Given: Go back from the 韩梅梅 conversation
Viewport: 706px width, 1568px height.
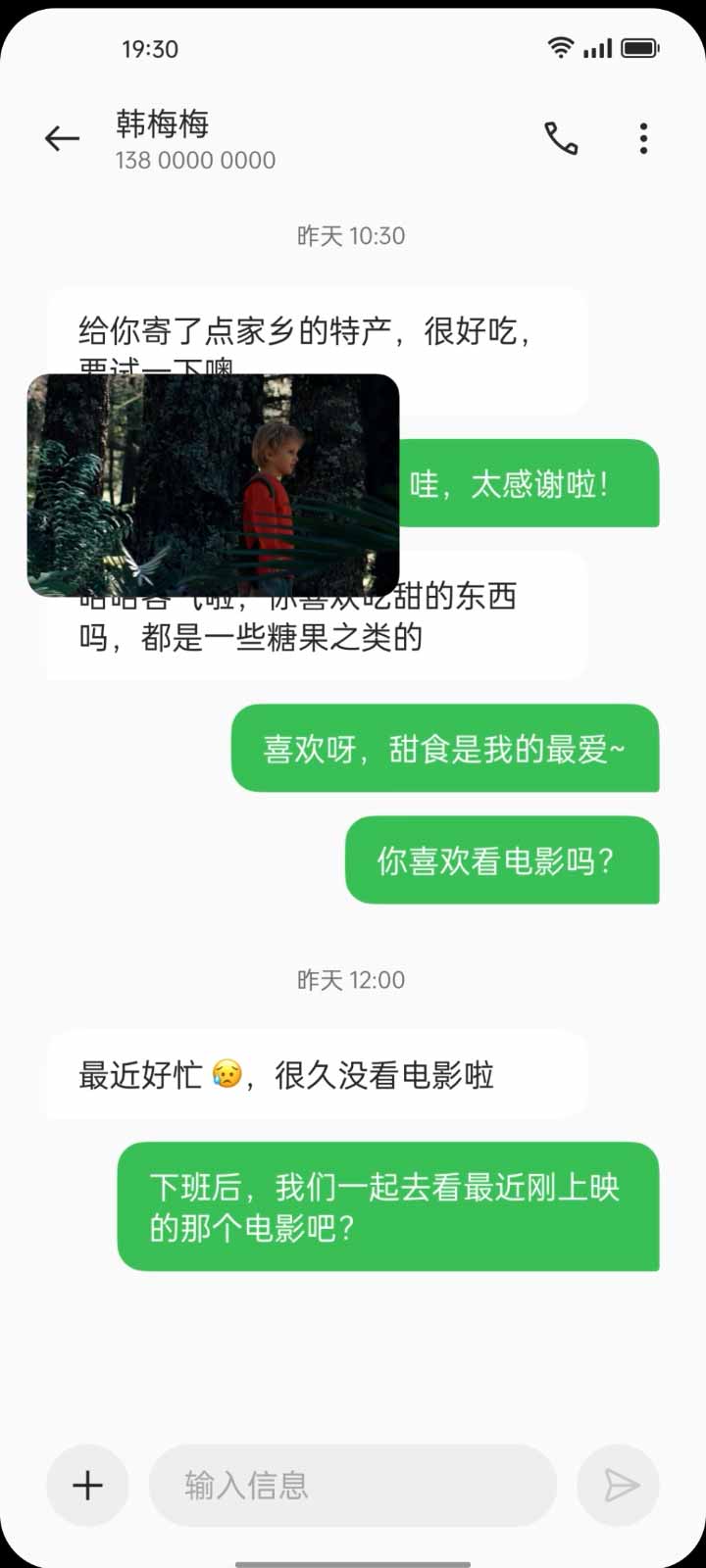Looking at the screenshot, I should [62, 139].
